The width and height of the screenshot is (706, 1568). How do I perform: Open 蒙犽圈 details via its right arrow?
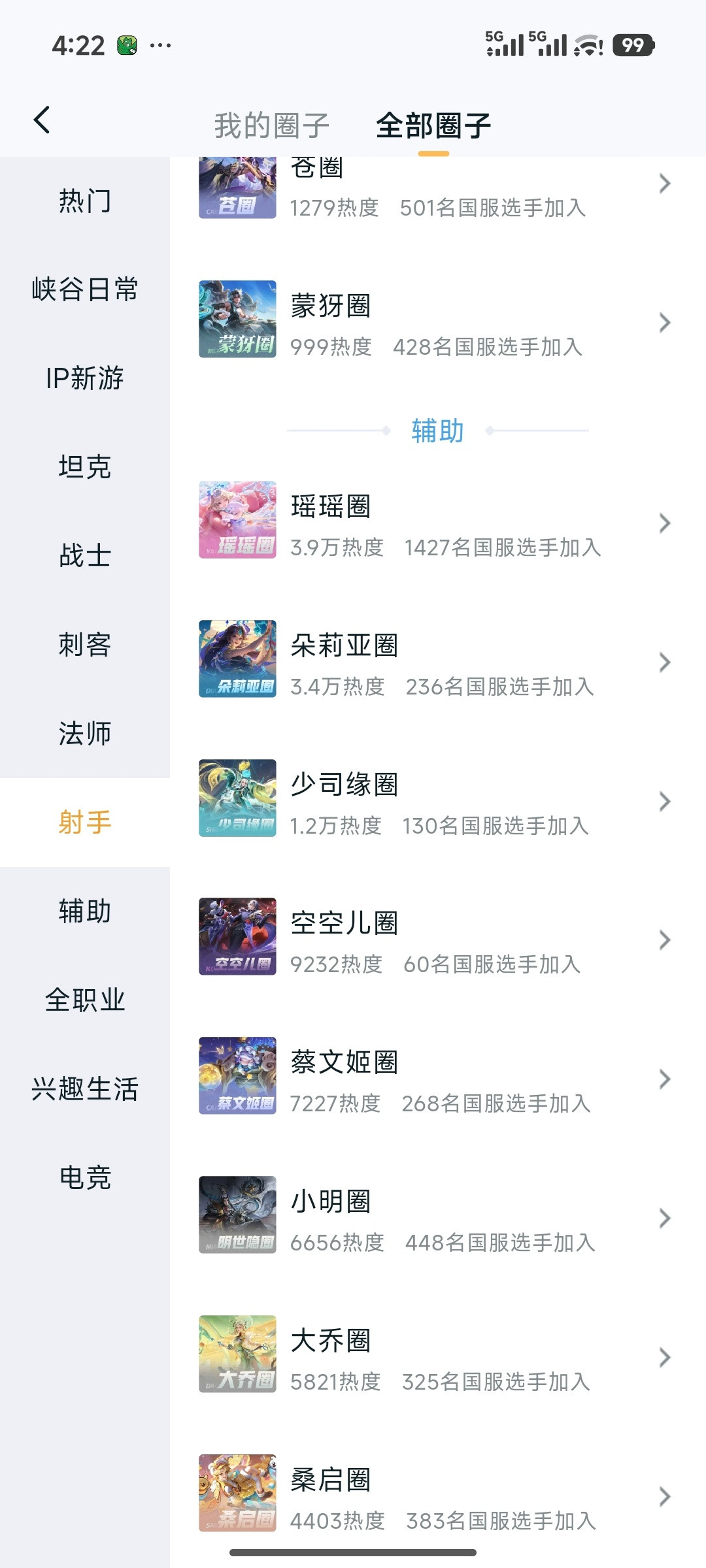pyautogui.click(x=665, y=322)
